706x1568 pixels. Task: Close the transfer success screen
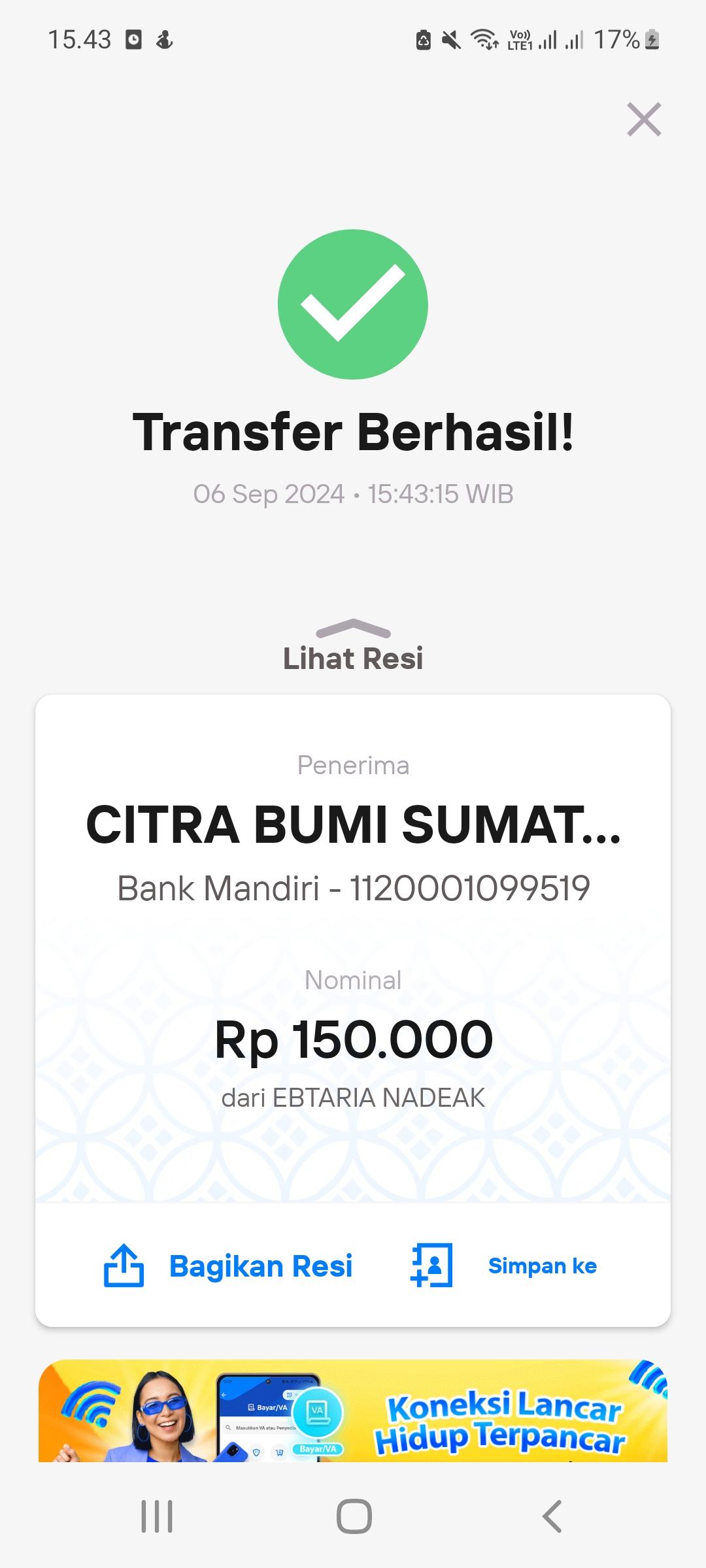tap(644, 120)
